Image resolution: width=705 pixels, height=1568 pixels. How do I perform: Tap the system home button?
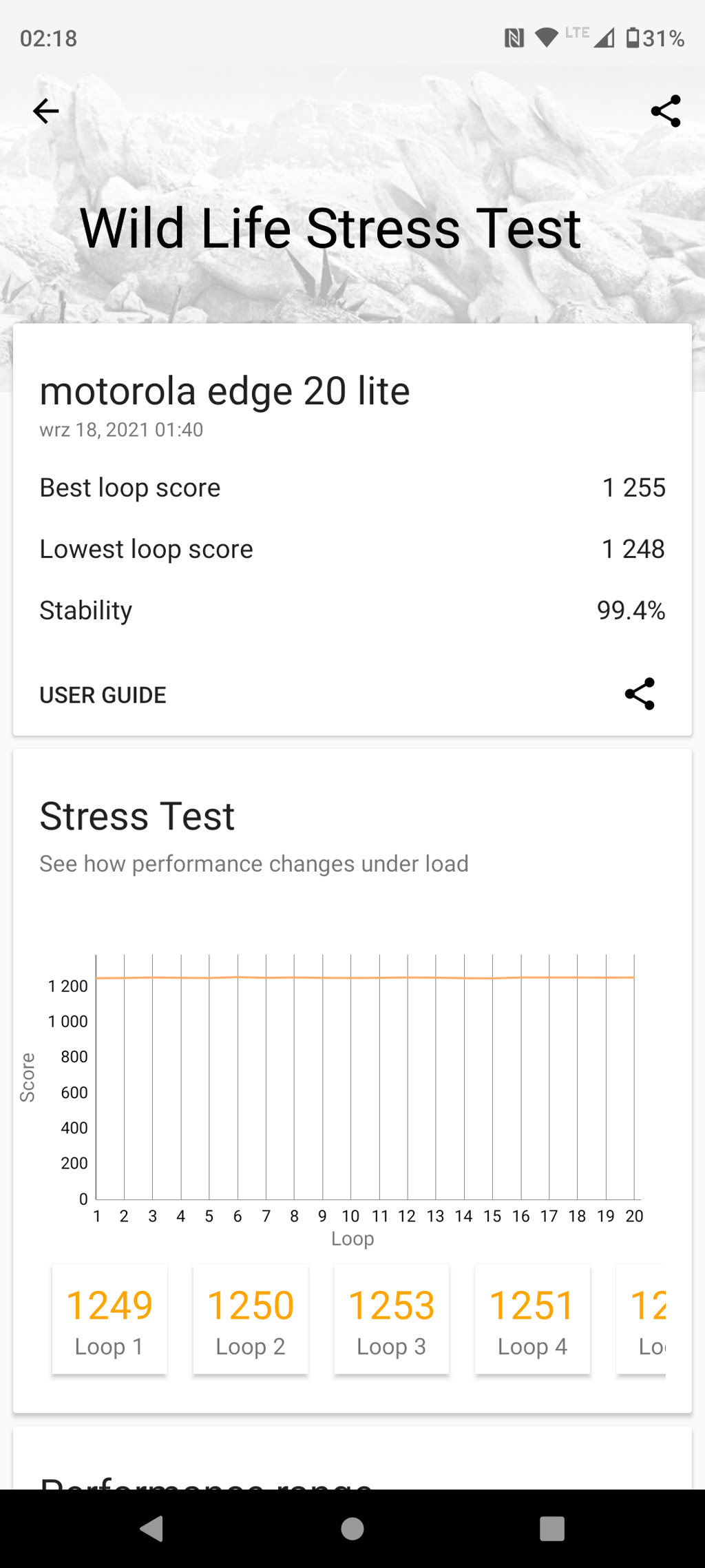[x=352, y=1529]
